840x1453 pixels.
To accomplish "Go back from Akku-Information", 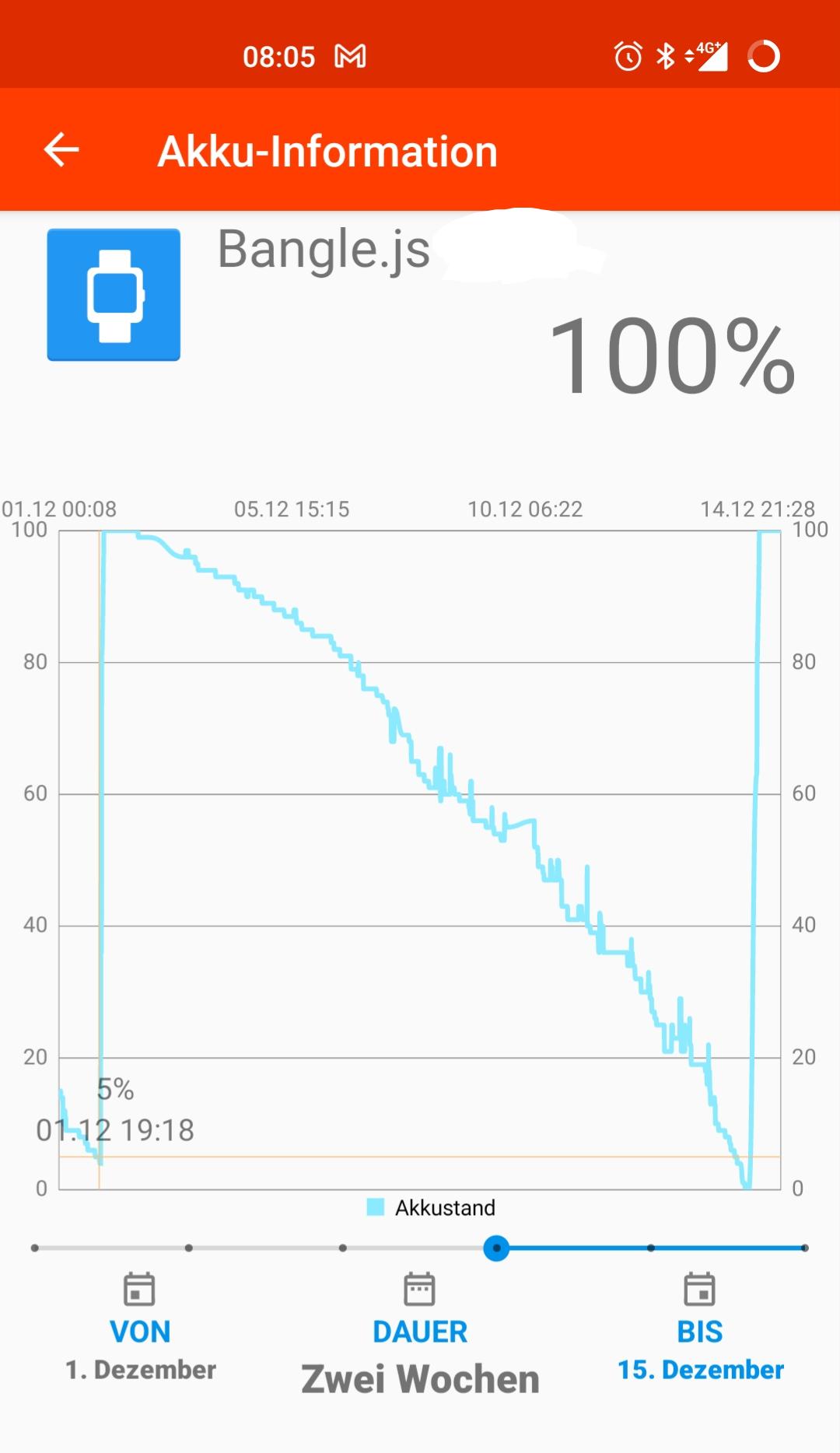I will (x=61, y=149).
